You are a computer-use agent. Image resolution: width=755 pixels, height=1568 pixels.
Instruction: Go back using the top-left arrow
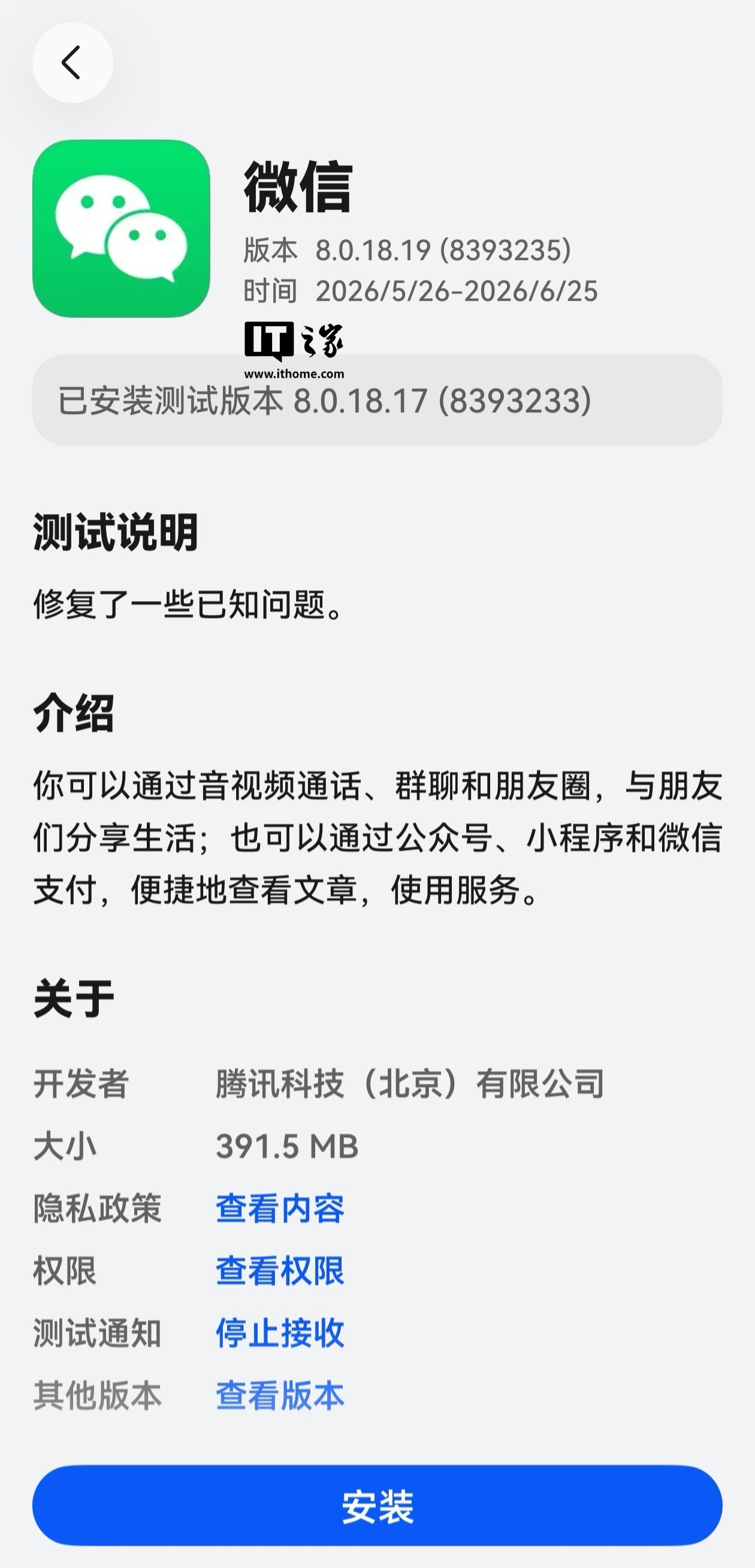pos(73,63)
